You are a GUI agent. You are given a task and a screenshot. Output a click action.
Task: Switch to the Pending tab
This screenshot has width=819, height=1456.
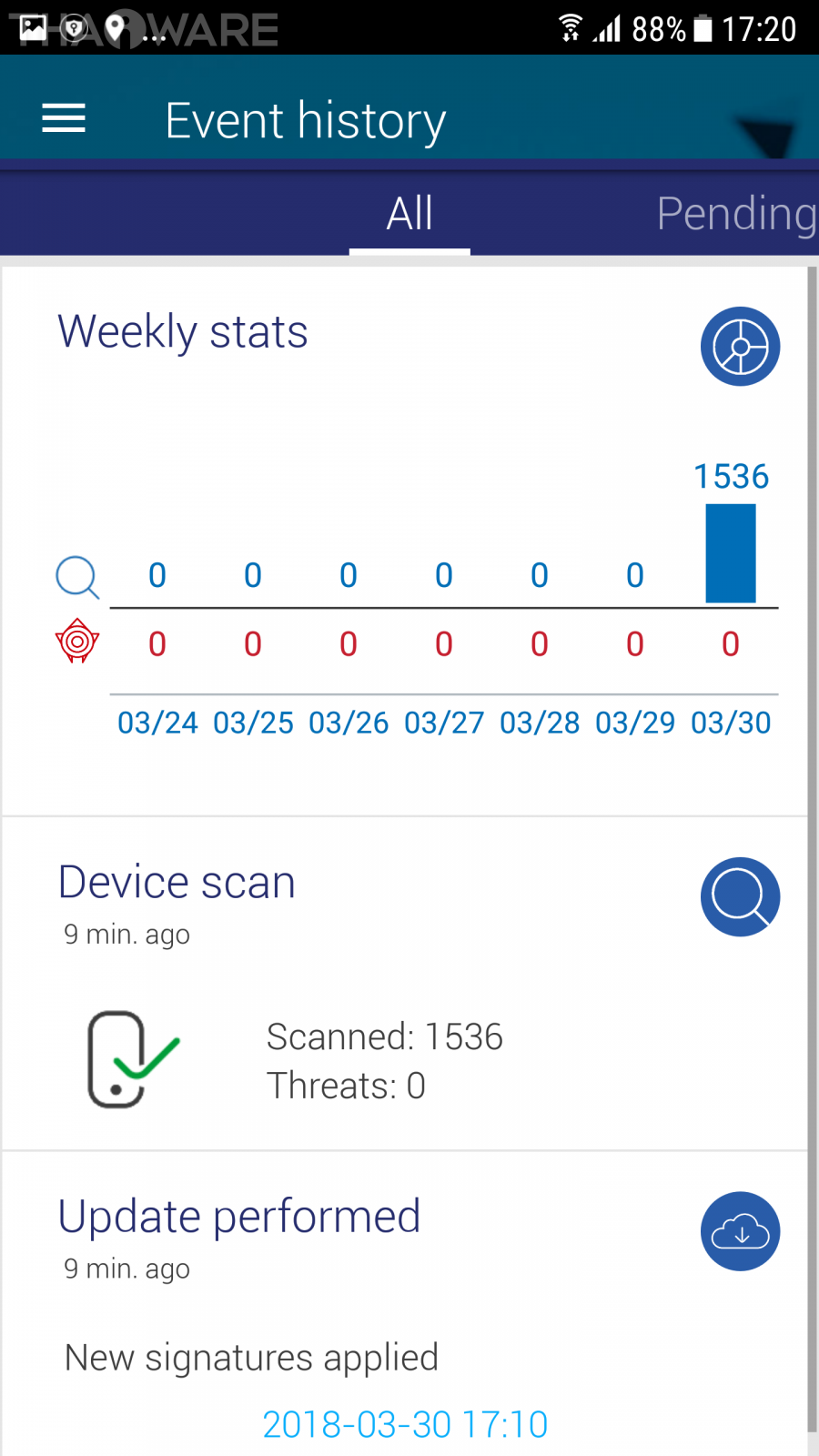pyautogui.click(x=735, y=214)
